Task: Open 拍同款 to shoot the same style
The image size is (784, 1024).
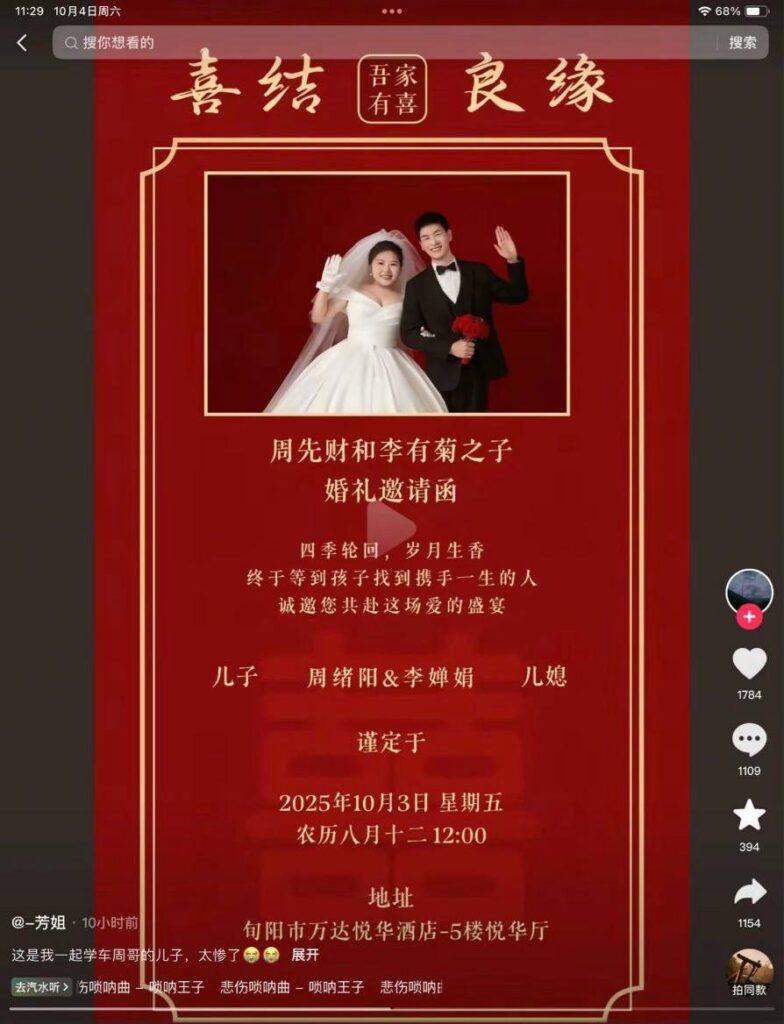Action: (749, 970)
